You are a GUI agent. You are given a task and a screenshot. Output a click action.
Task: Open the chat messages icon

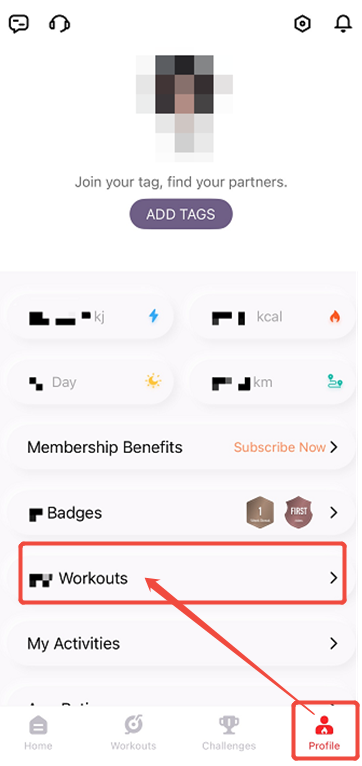click(19, 23)
